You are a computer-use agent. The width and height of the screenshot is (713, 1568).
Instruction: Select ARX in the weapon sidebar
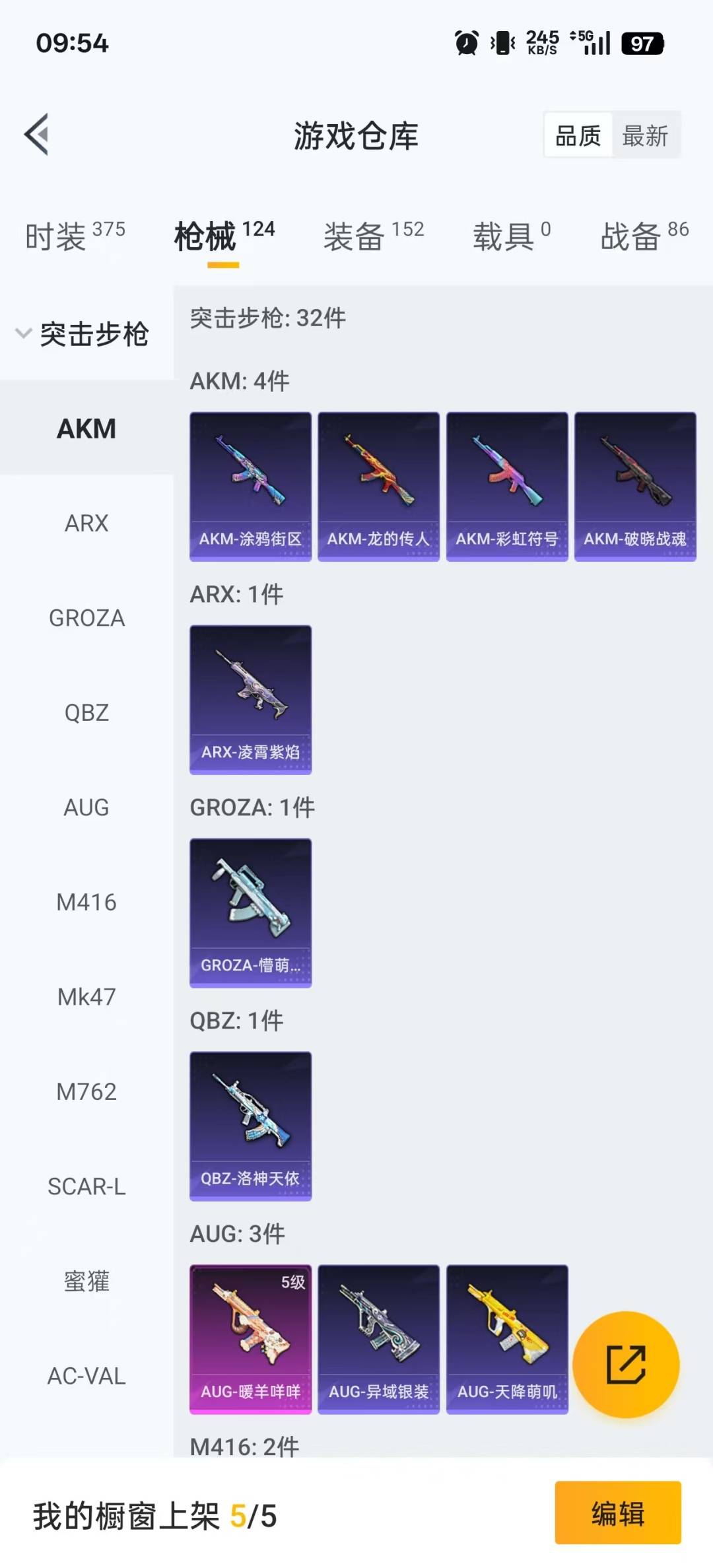[x=86, y=524]
